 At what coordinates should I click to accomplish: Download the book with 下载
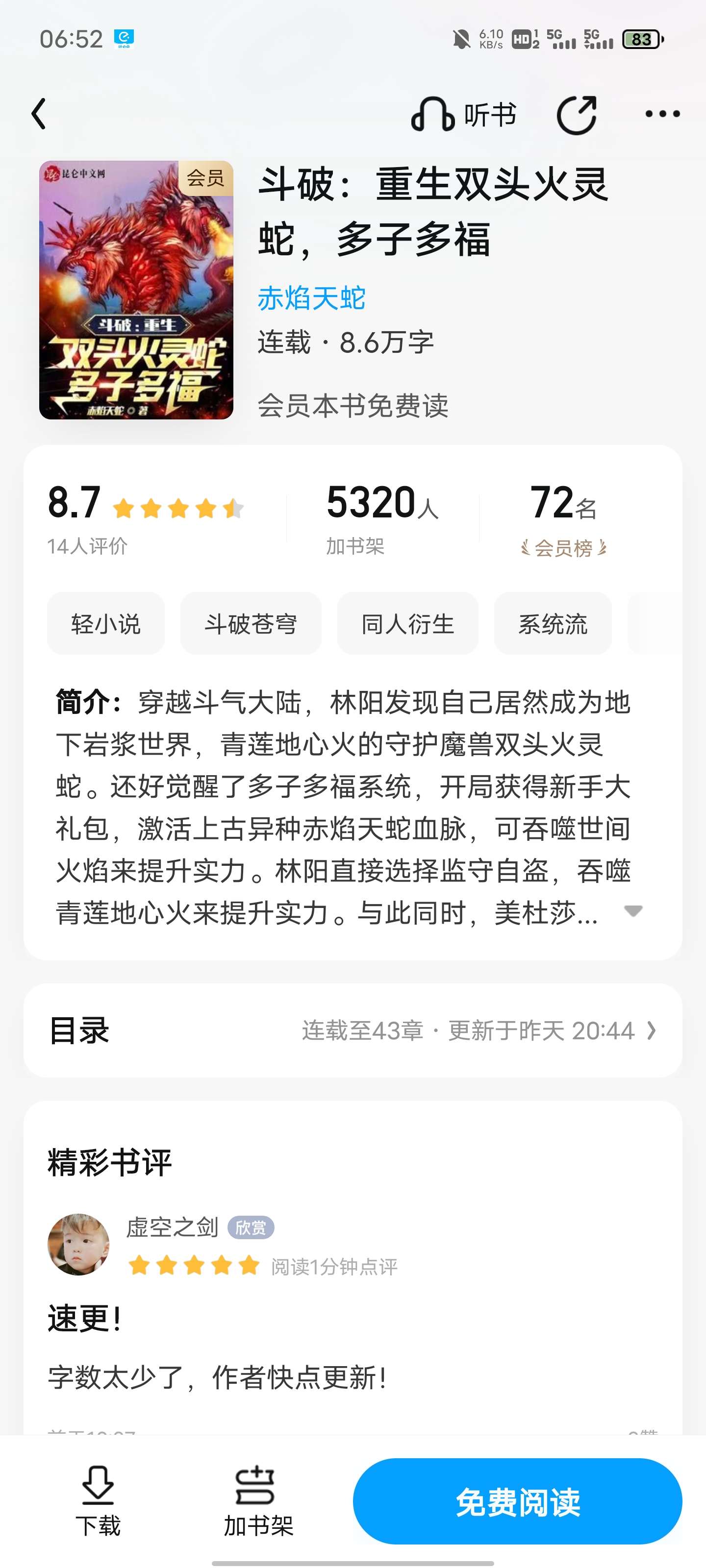pos(98,1500)
